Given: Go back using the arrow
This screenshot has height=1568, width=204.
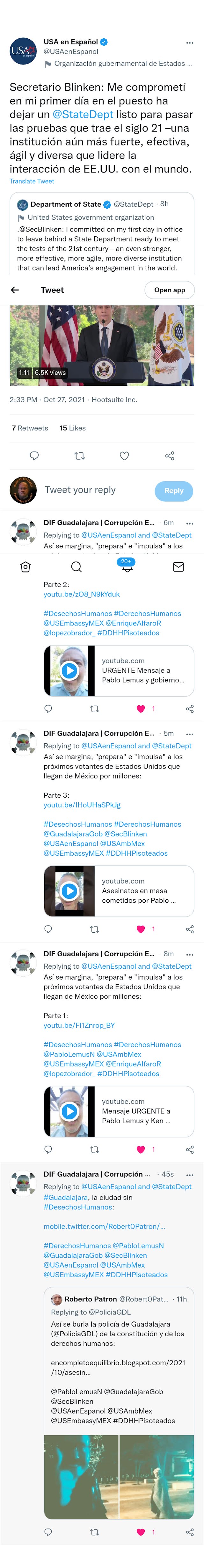Looking at the screenshot, I should coord(15,290).
